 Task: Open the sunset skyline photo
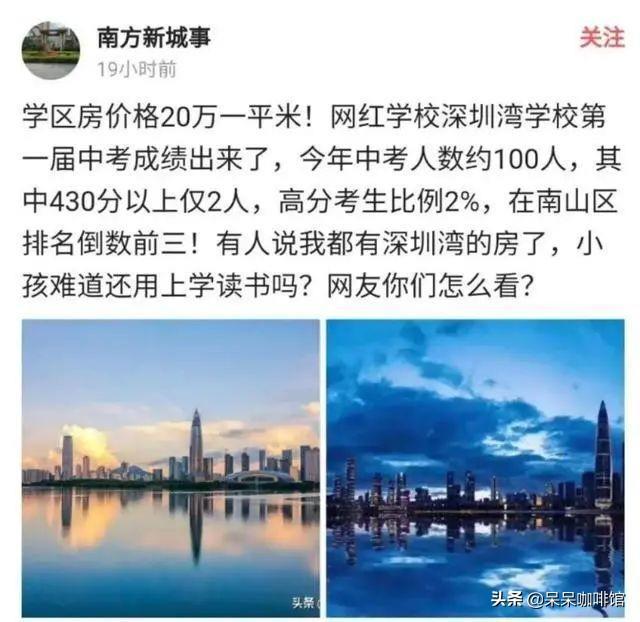[x=171, y=467]
